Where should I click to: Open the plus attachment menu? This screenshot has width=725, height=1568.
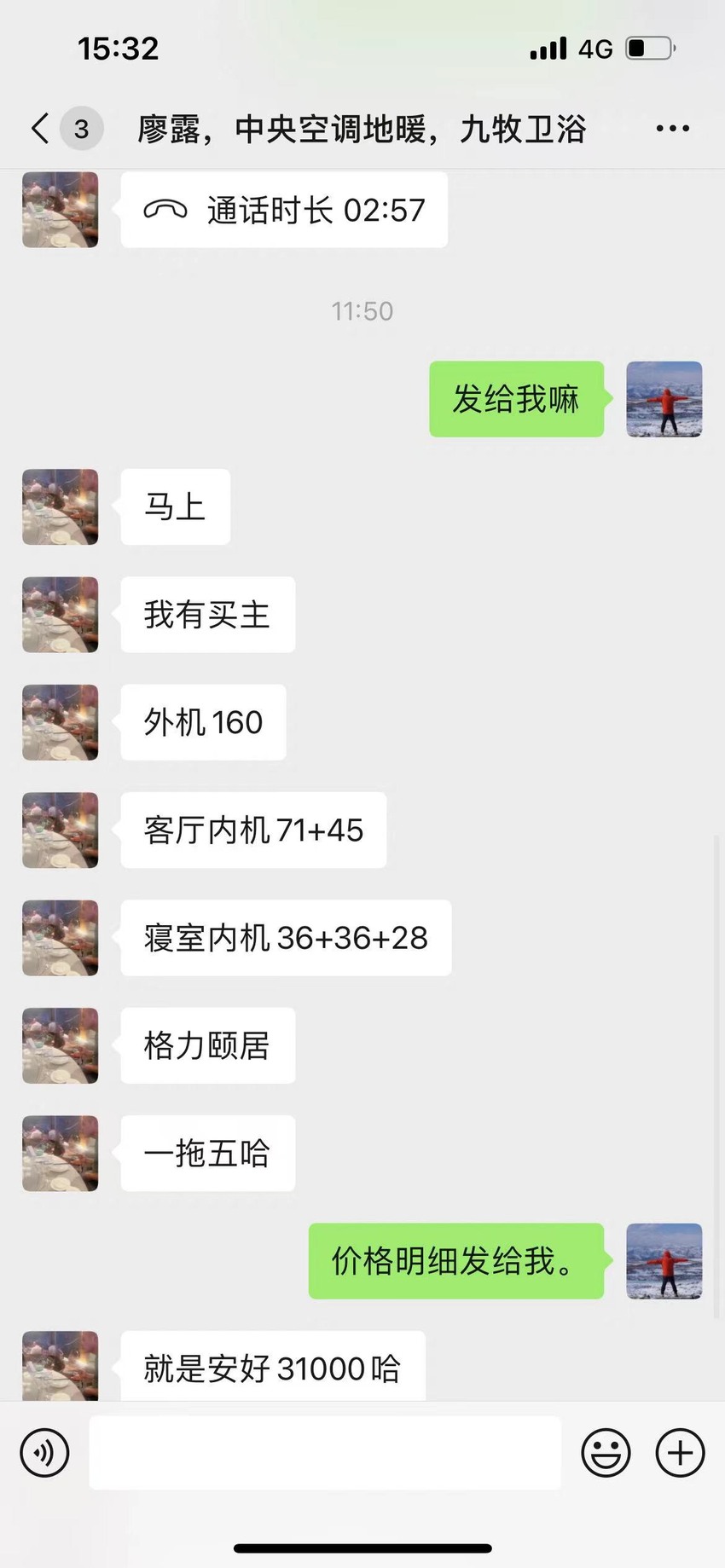pyautogui.click(x=680, y=1452)
